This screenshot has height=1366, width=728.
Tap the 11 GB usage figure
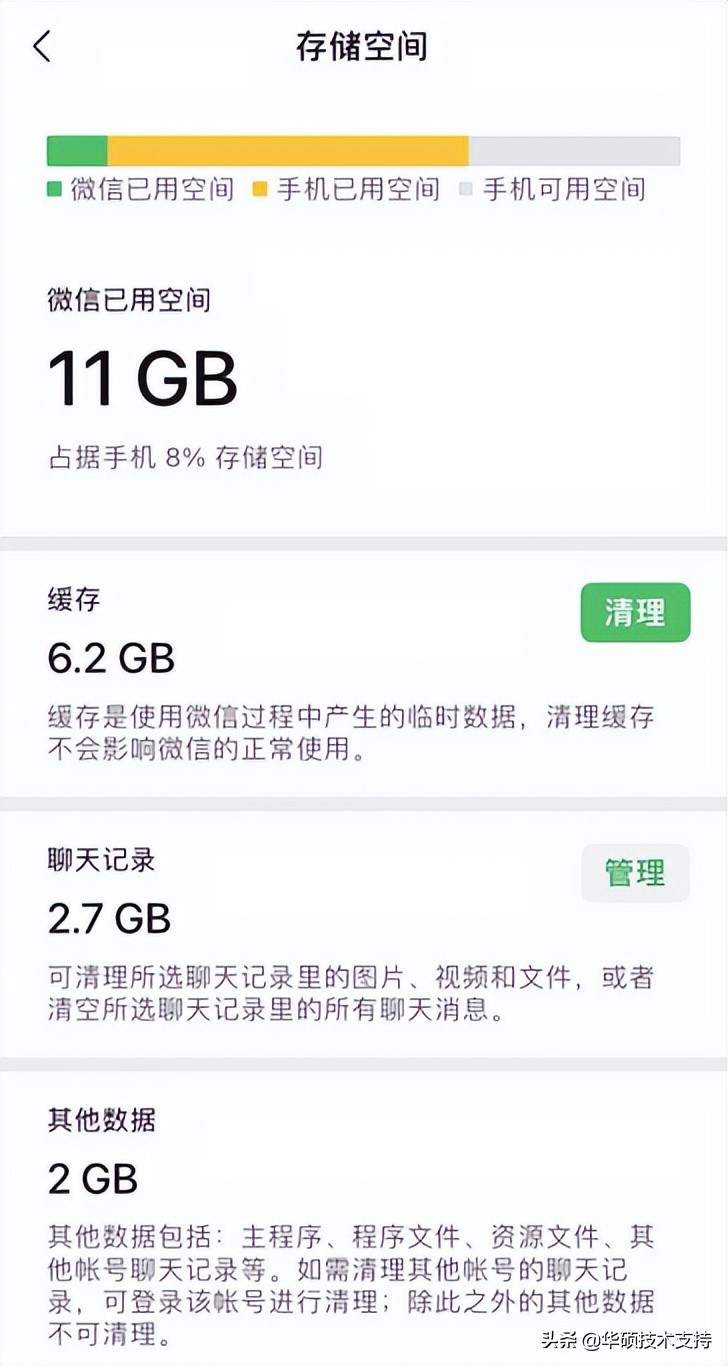[x=142, y=377]
